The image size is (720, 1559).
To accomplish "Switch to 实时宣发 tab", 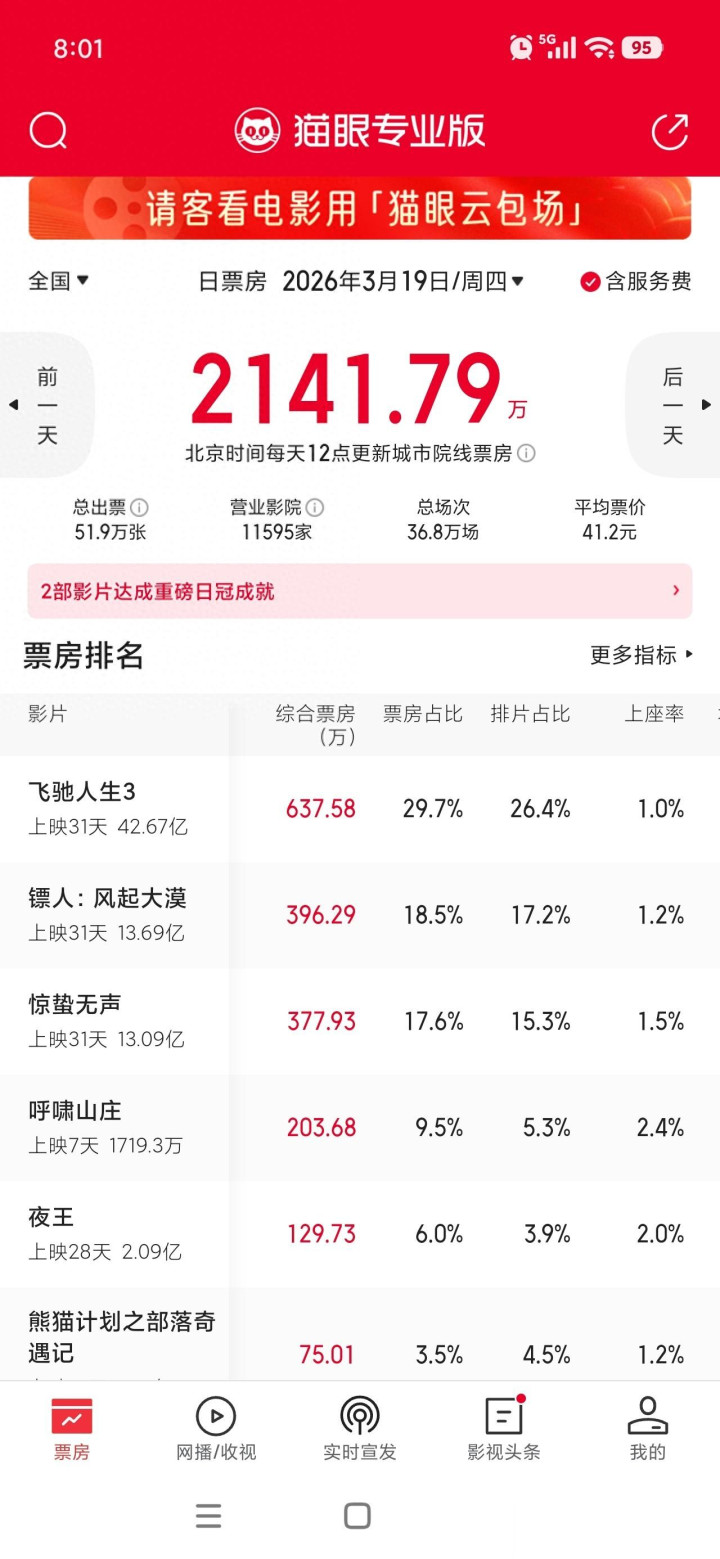I will [360, 1430].
